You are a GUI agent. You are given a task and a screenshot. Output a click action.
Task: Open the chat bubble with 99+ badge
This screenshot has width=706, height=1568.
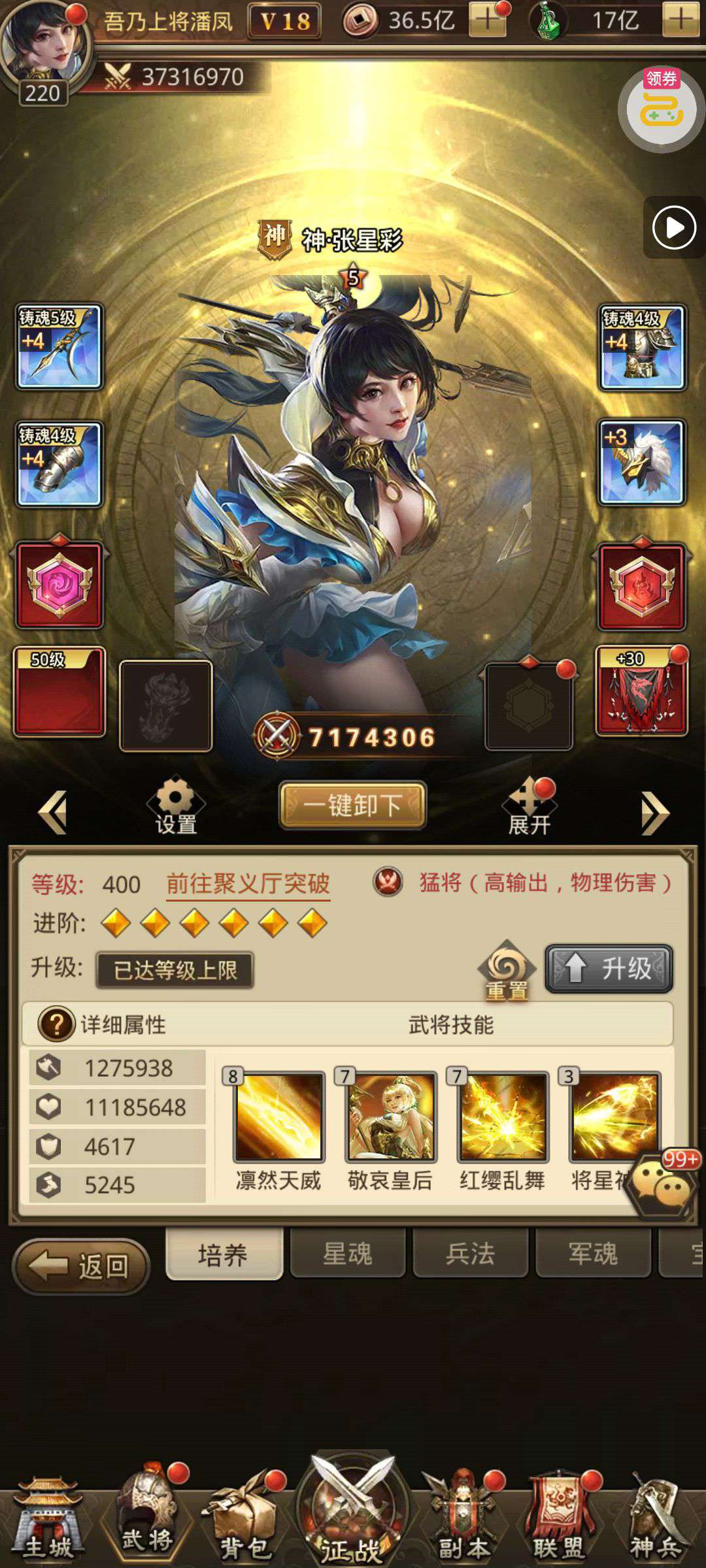coord(663,1184)
